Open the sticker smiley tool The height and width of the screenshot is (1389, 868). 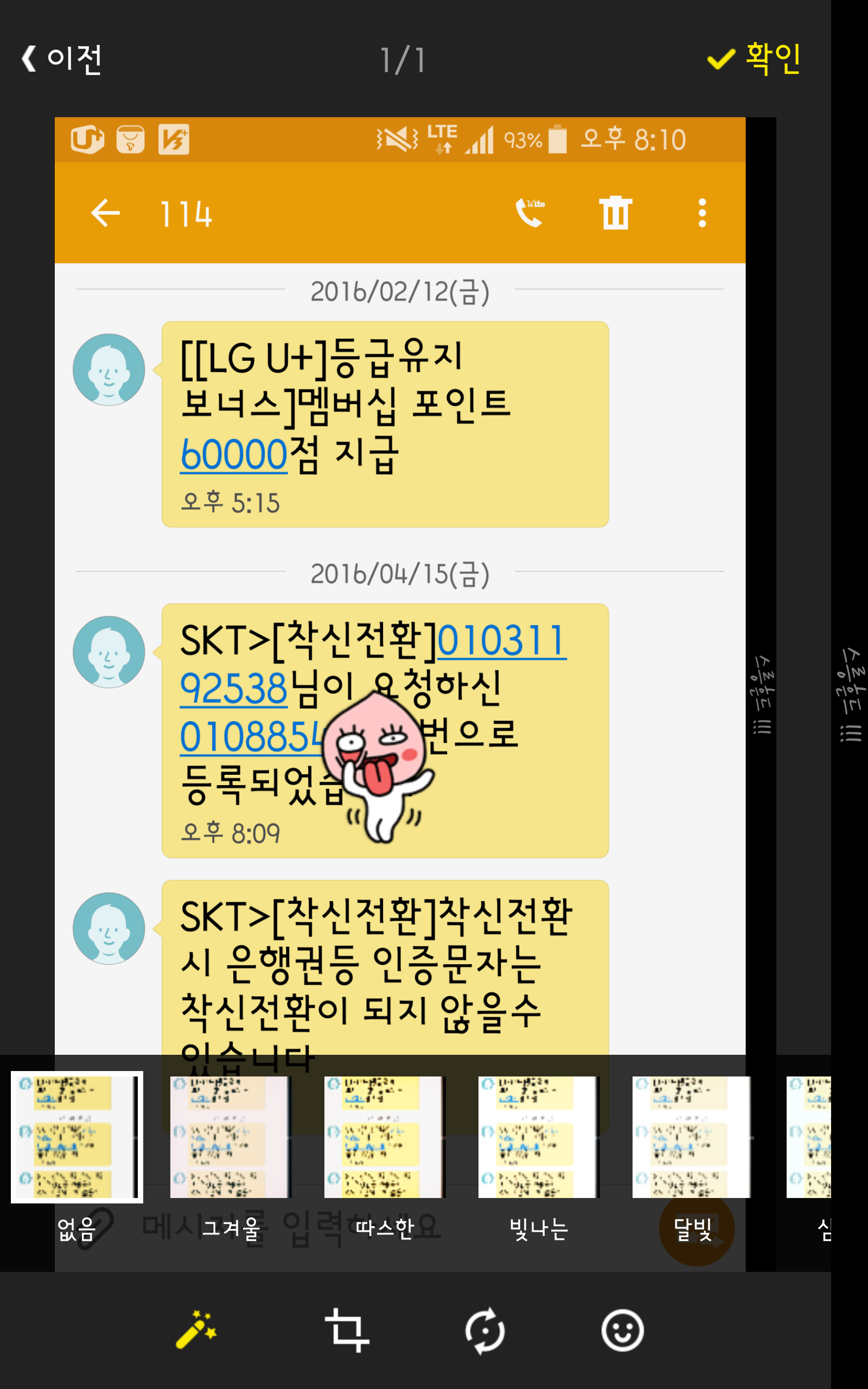[x=622, y=1330]
